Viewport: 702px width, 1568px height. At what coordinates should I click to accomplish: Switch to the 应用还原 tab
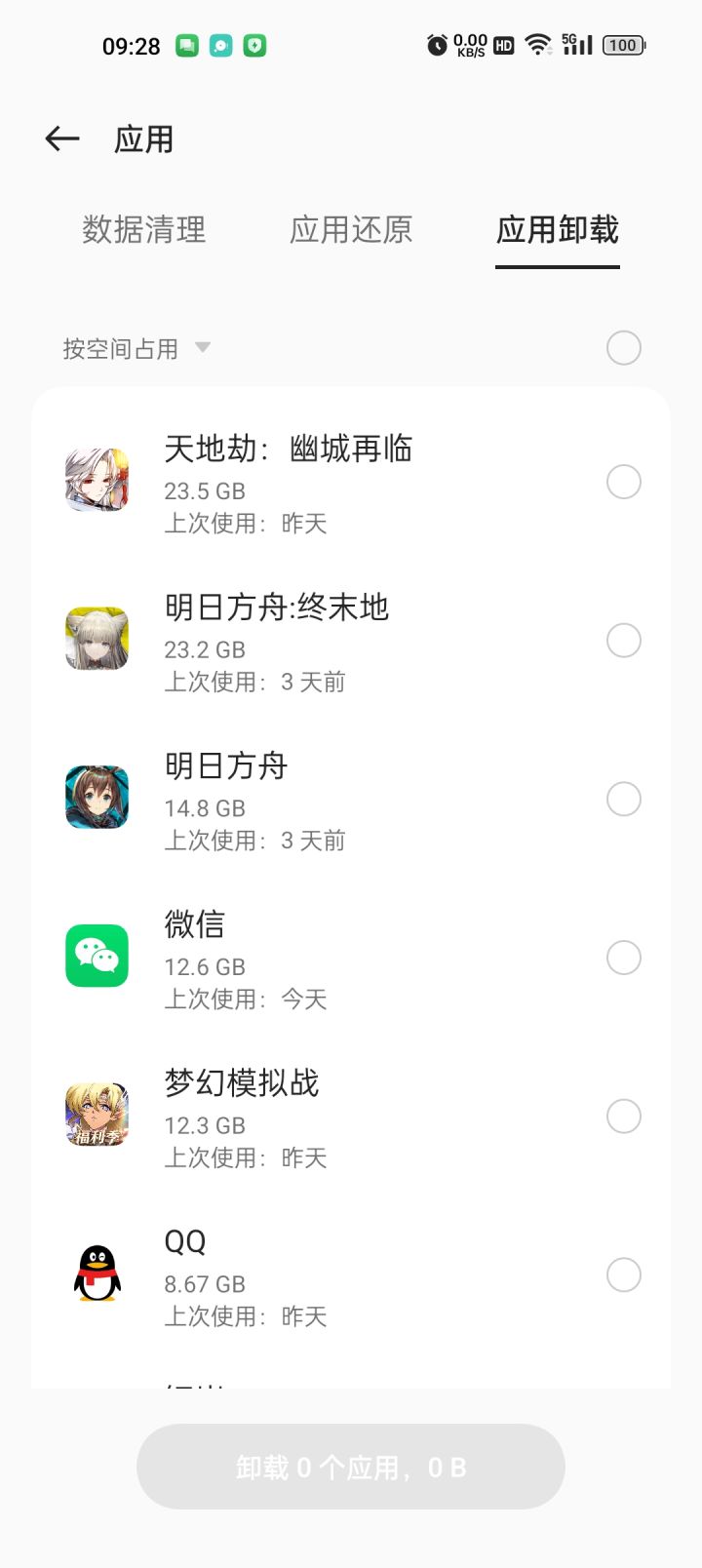[352, 230]
